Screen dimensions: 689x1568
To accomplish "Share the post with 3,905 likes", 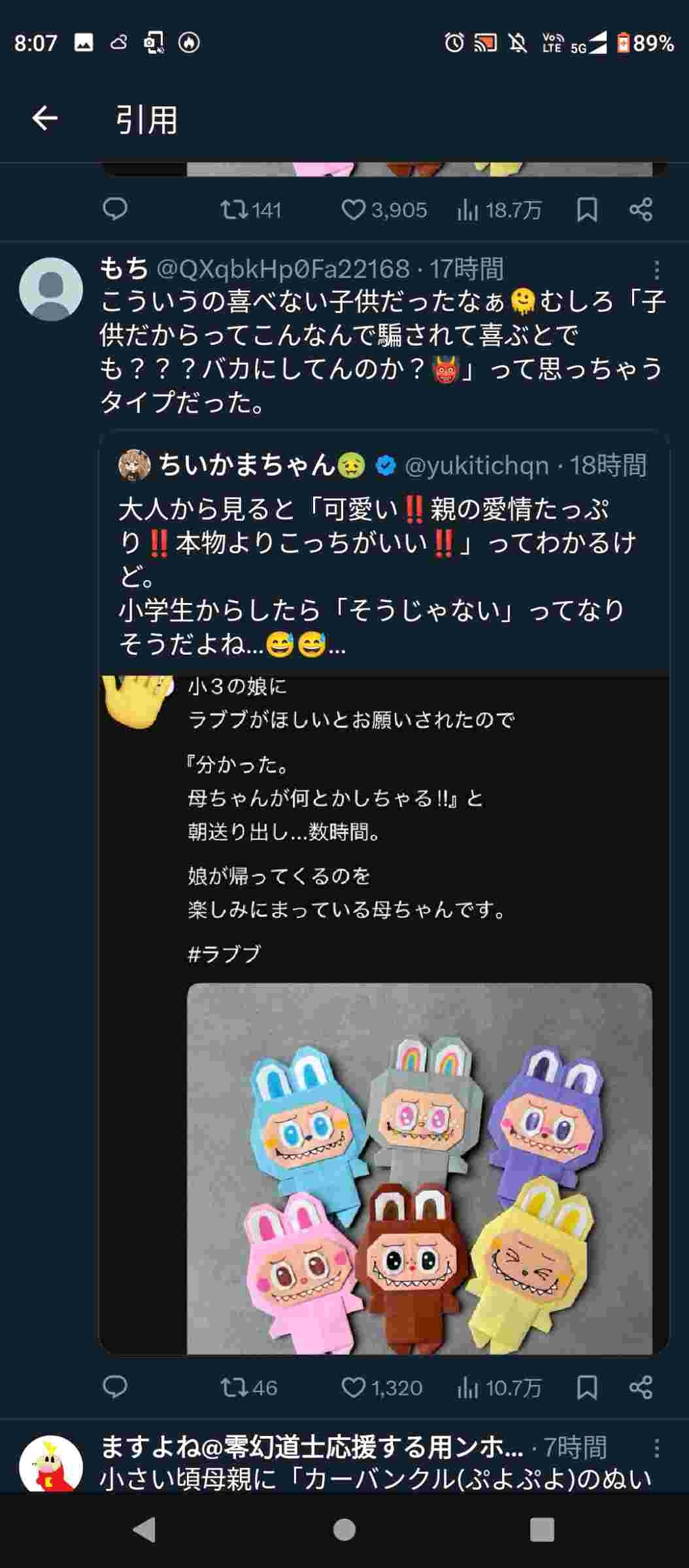I will click(641, 210).
